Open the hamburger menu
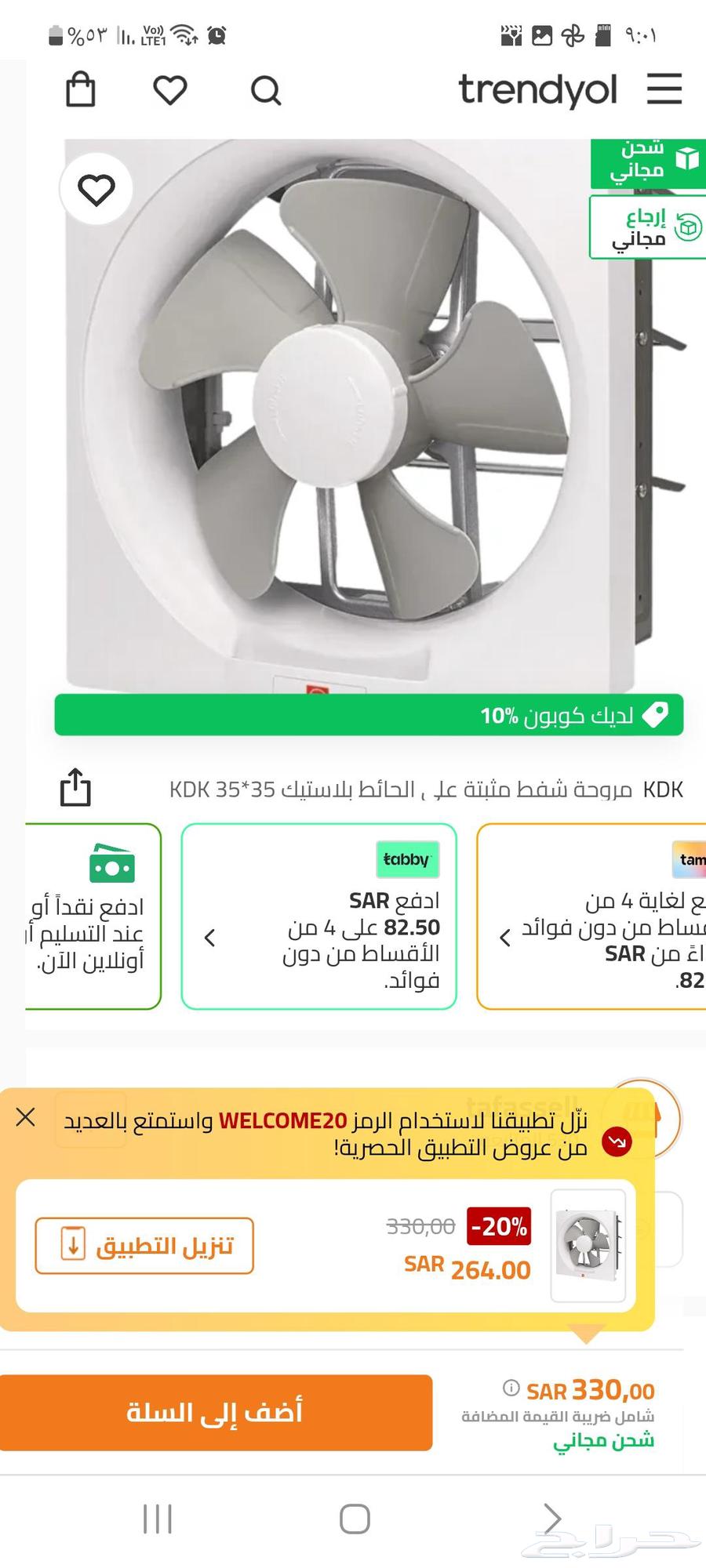The image size is (706, 1568). pos(664,89)
